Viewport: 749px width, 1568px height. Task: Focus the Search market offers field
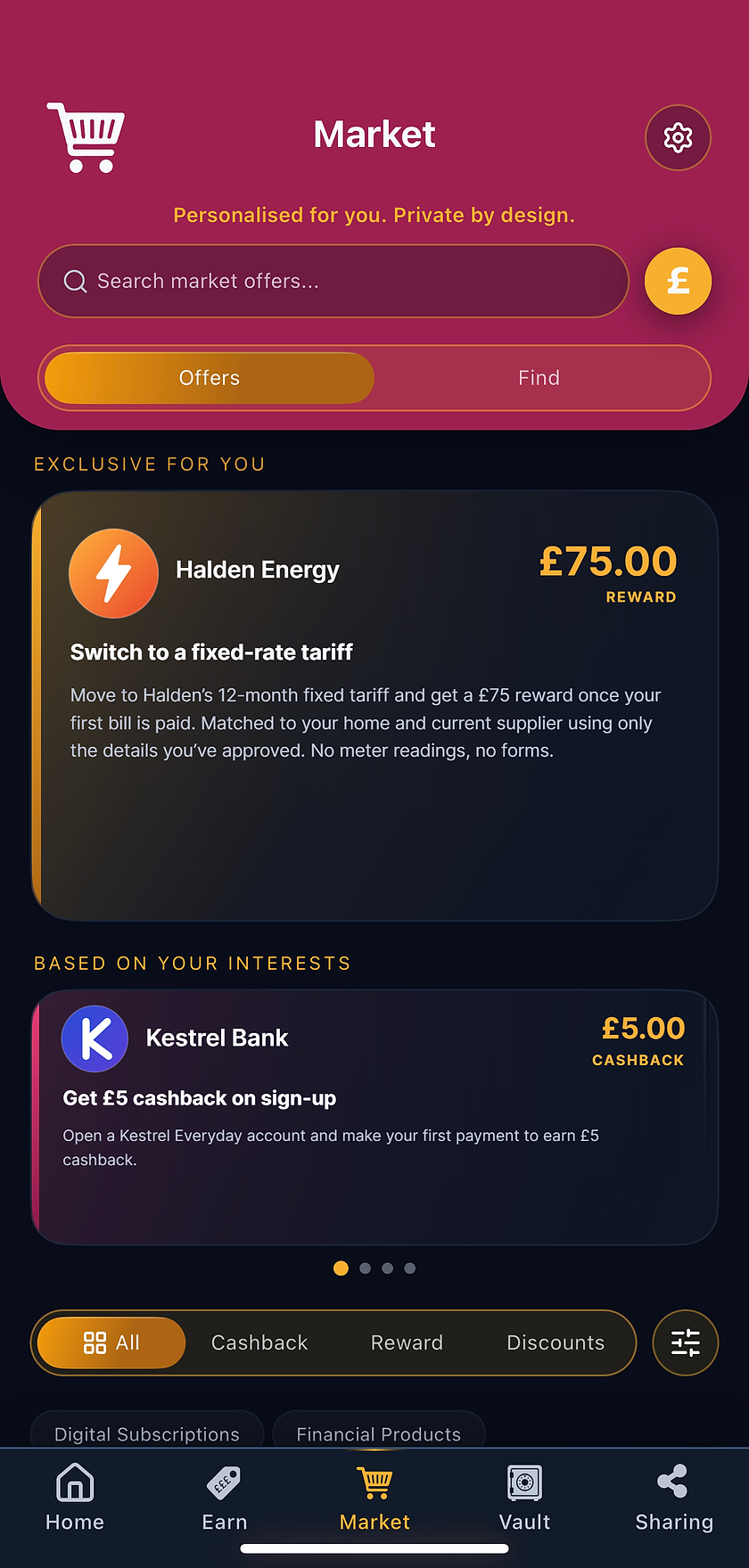tap(333, 281)
